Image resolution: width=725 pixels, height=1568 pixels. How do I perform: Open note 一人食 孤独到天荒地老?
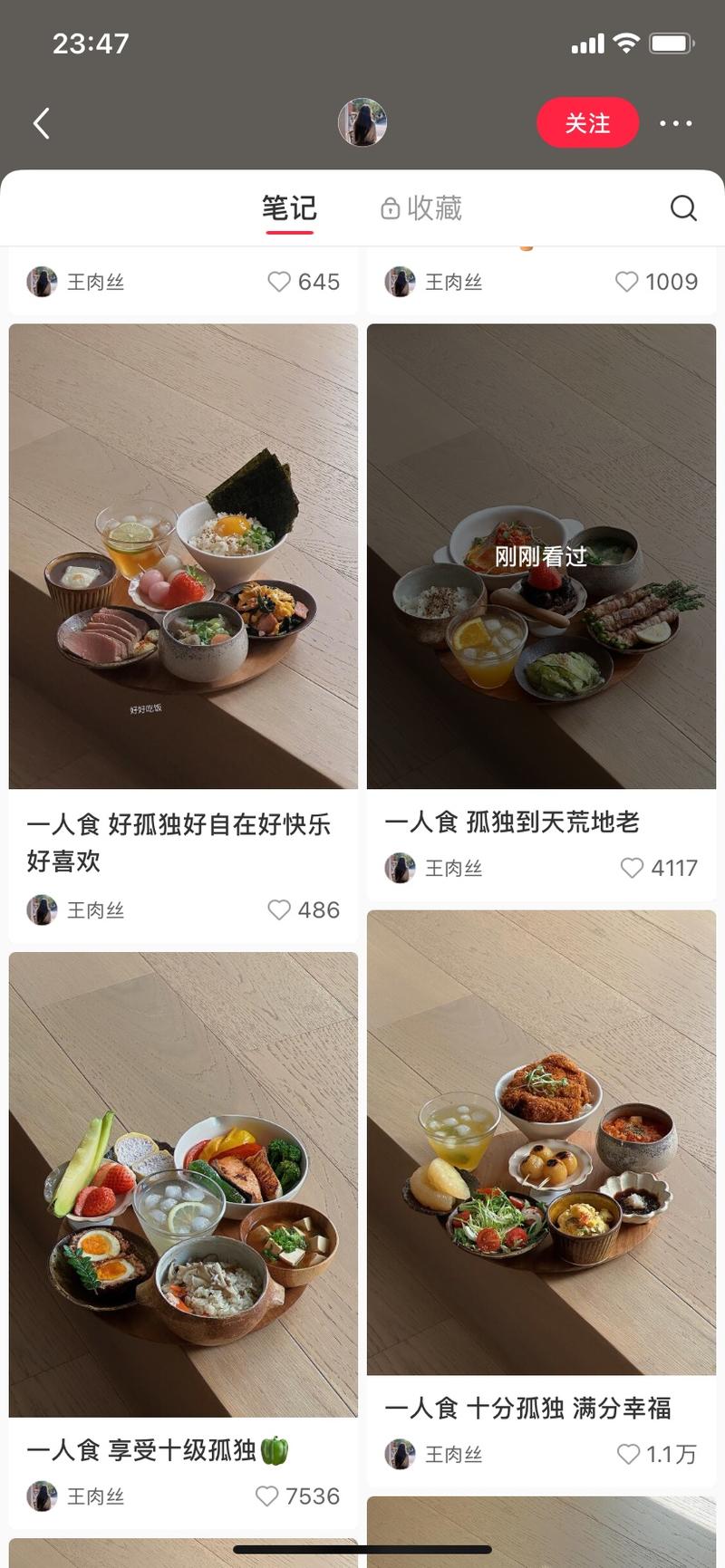[x=541, y=556]
